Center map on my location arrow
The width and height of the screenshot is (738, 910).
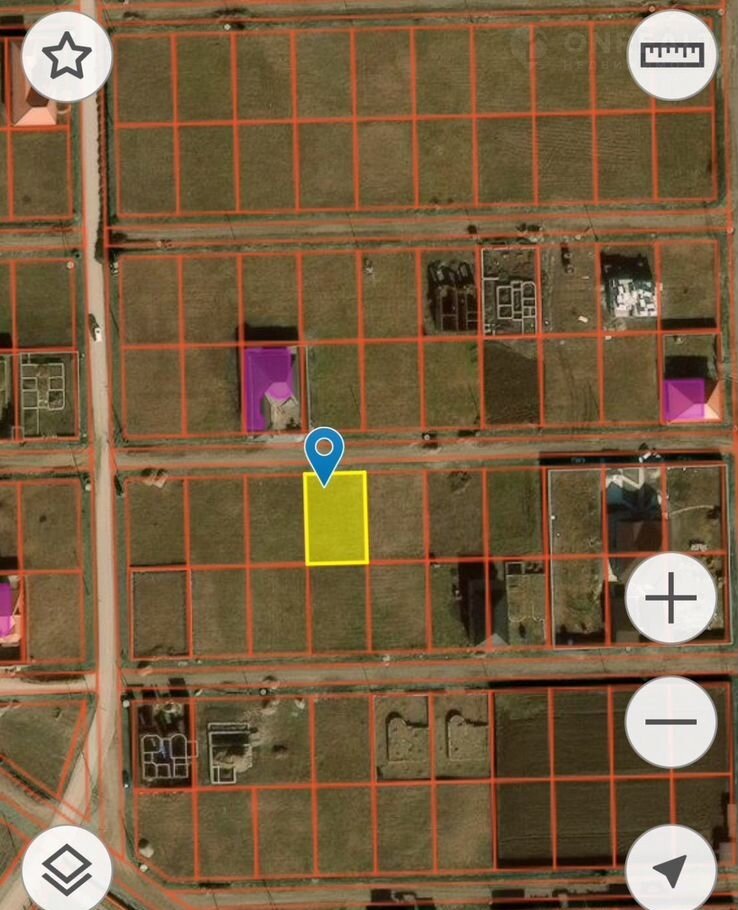click(x=672, y=868)
